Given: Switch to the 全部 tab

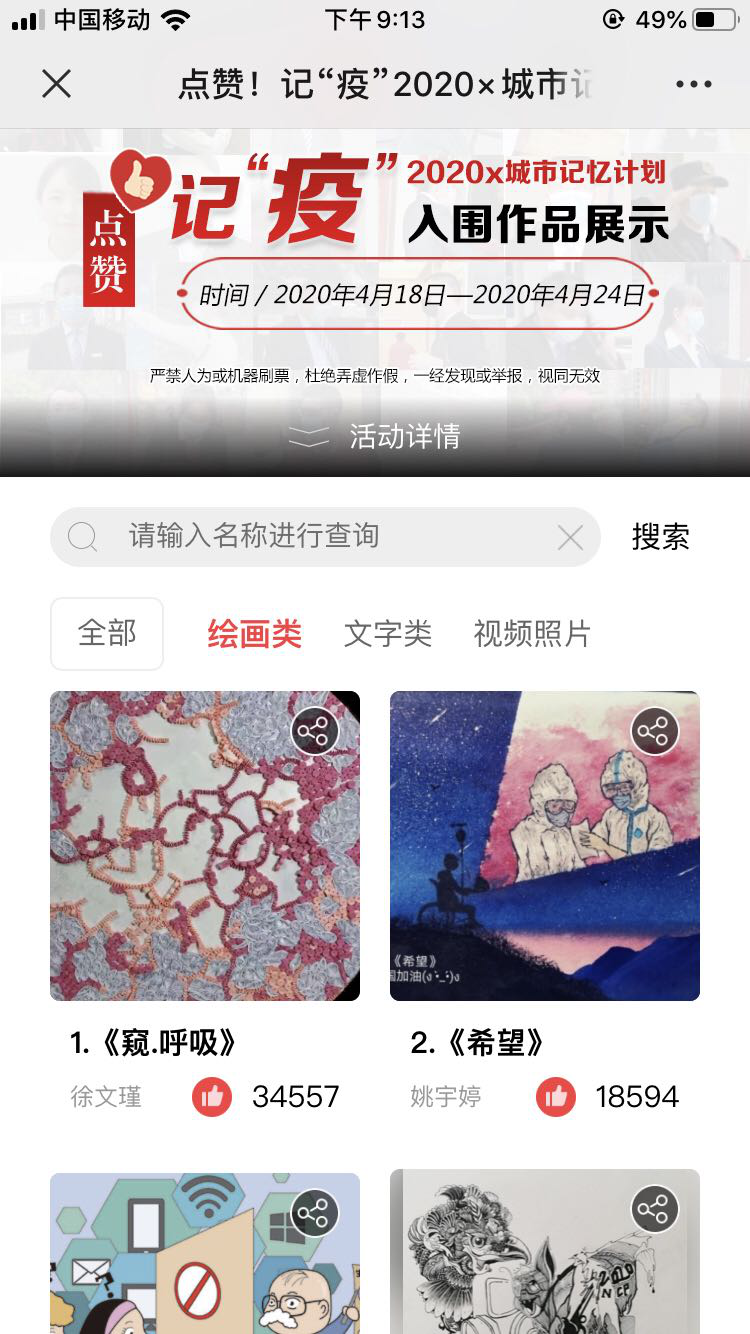Looking at the screenshot, I should (x=107, y=634).
